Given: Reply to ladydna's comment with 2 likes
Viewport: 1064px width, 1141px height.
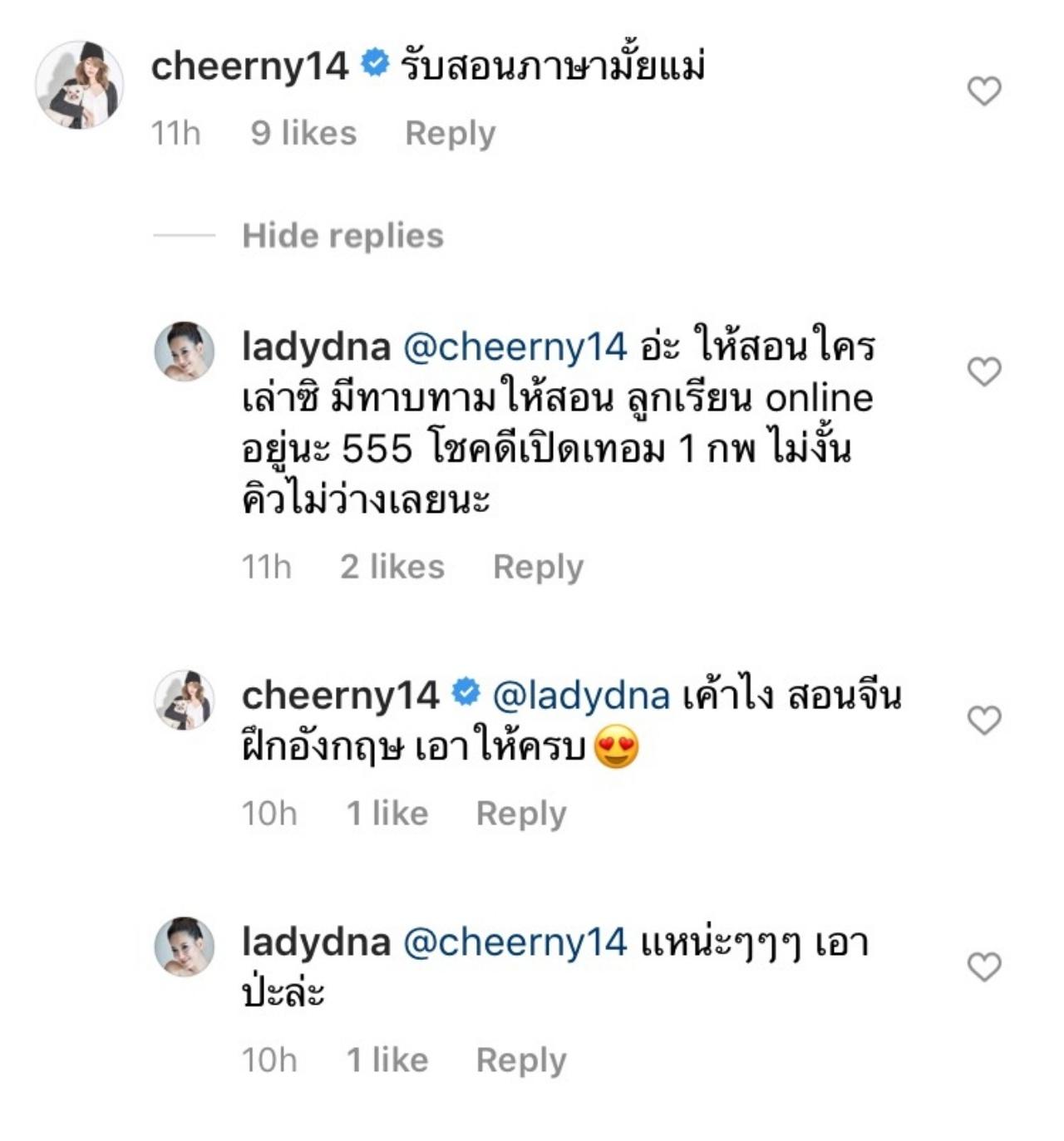Looking at the screenshot, I should (x=538, y=567).
